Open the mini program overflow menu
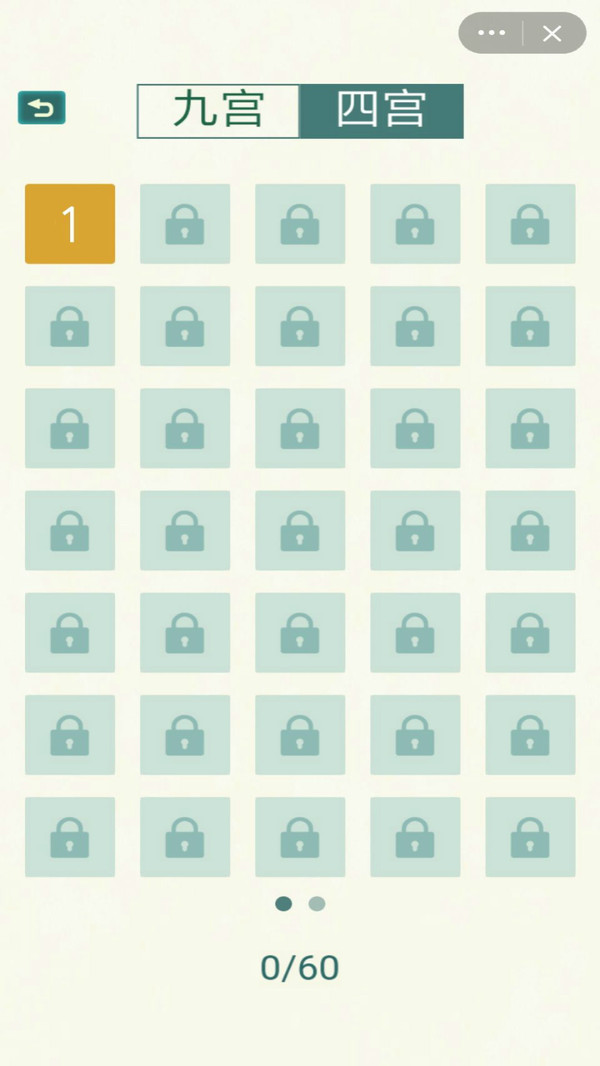This screenshot has height=1066, width=600. 491,33
